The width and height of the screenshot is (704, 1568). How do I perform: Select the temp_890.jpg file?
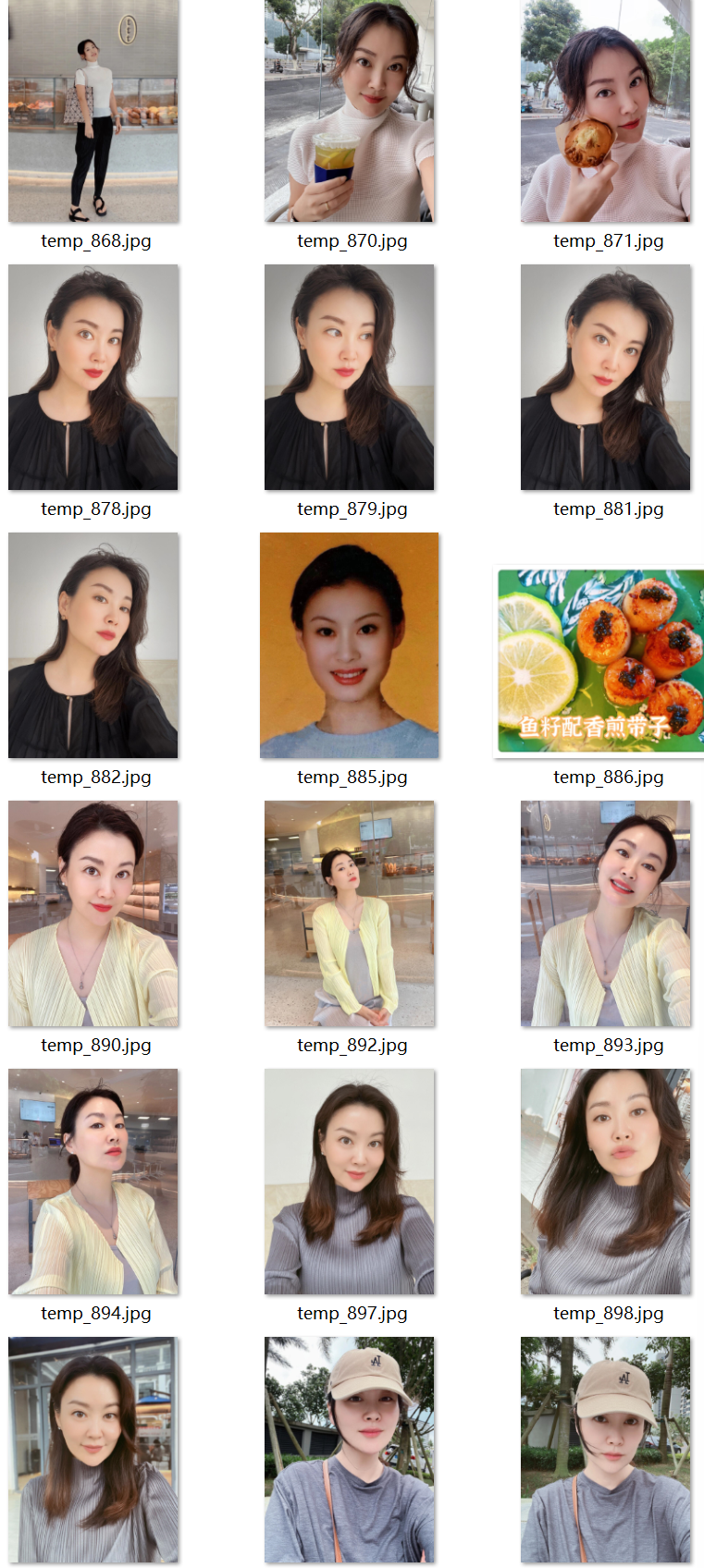click(93, 913)
